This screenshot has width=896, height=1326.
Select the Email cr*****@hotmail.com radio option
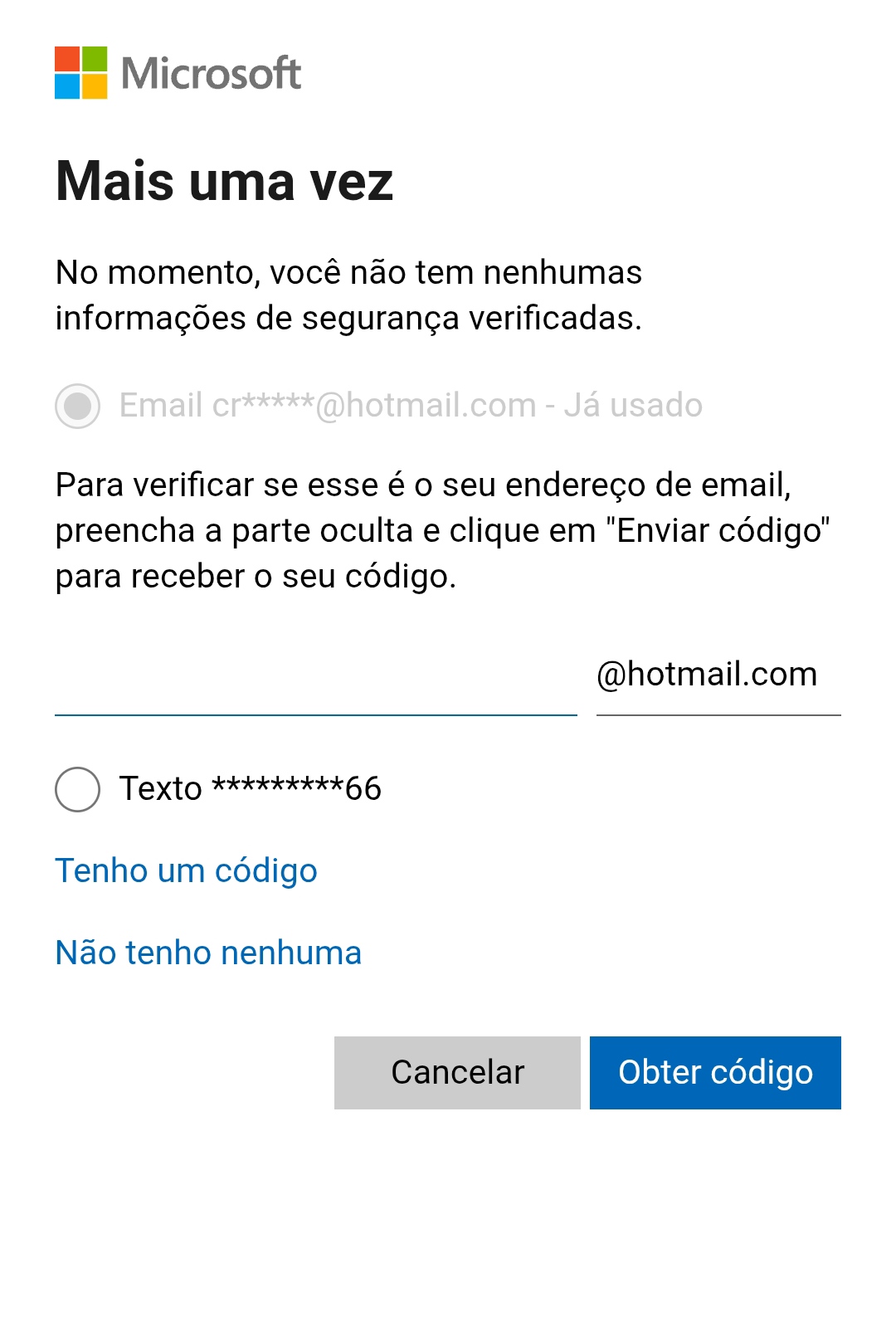[x=78, y=406]
